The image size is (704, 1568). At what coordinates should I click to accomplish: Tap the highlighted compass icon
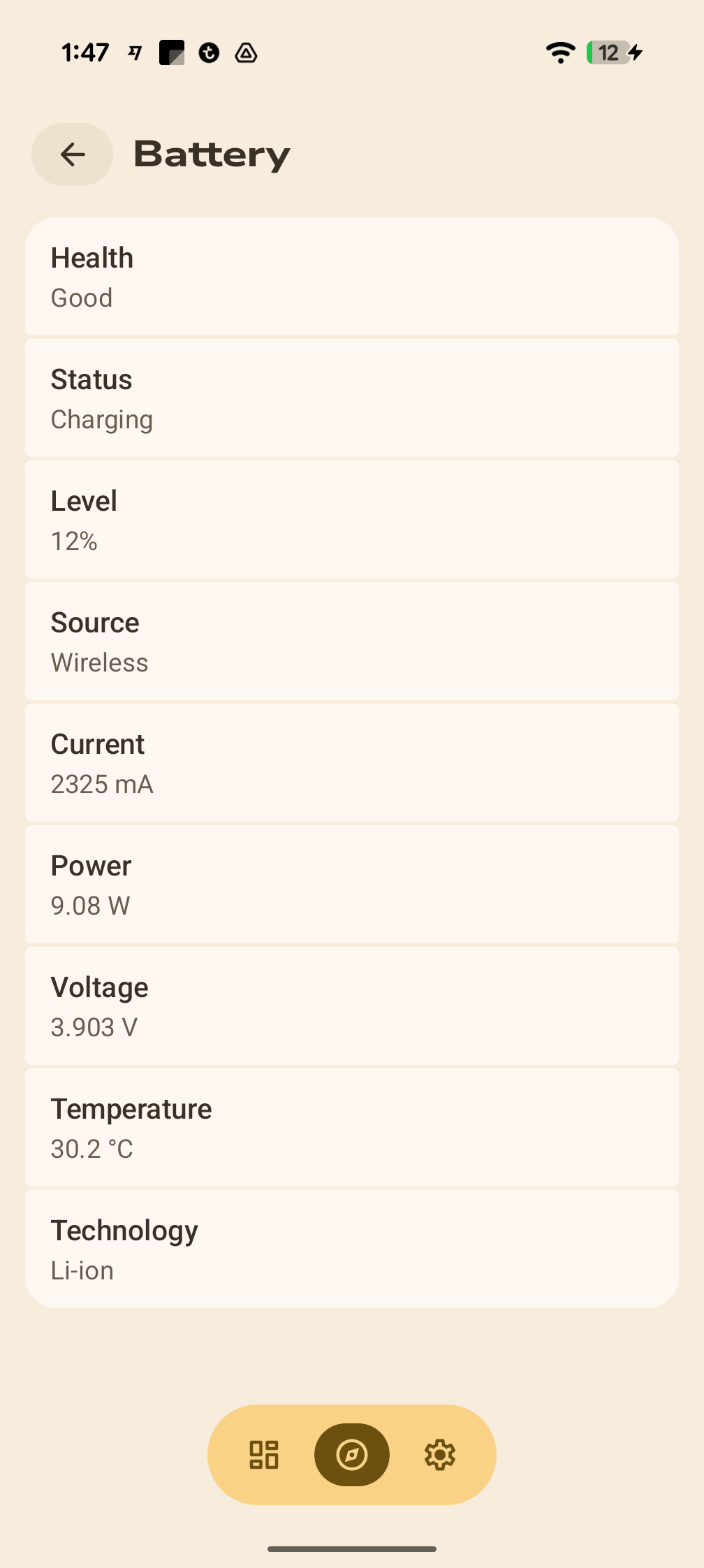(351, 1454)
